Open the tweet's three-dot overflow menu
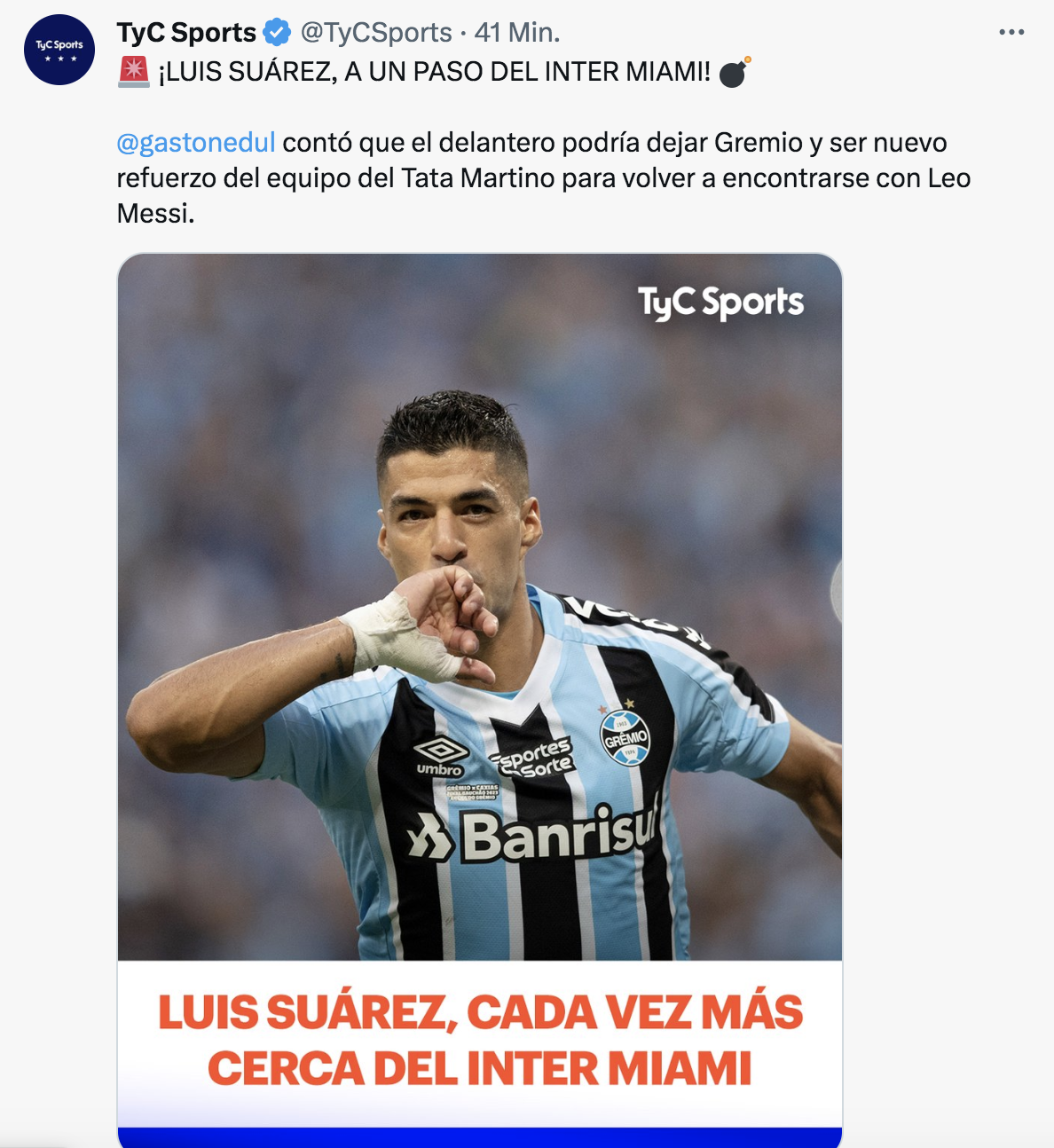The image size is (1054, 1148). pos(1011,32)
